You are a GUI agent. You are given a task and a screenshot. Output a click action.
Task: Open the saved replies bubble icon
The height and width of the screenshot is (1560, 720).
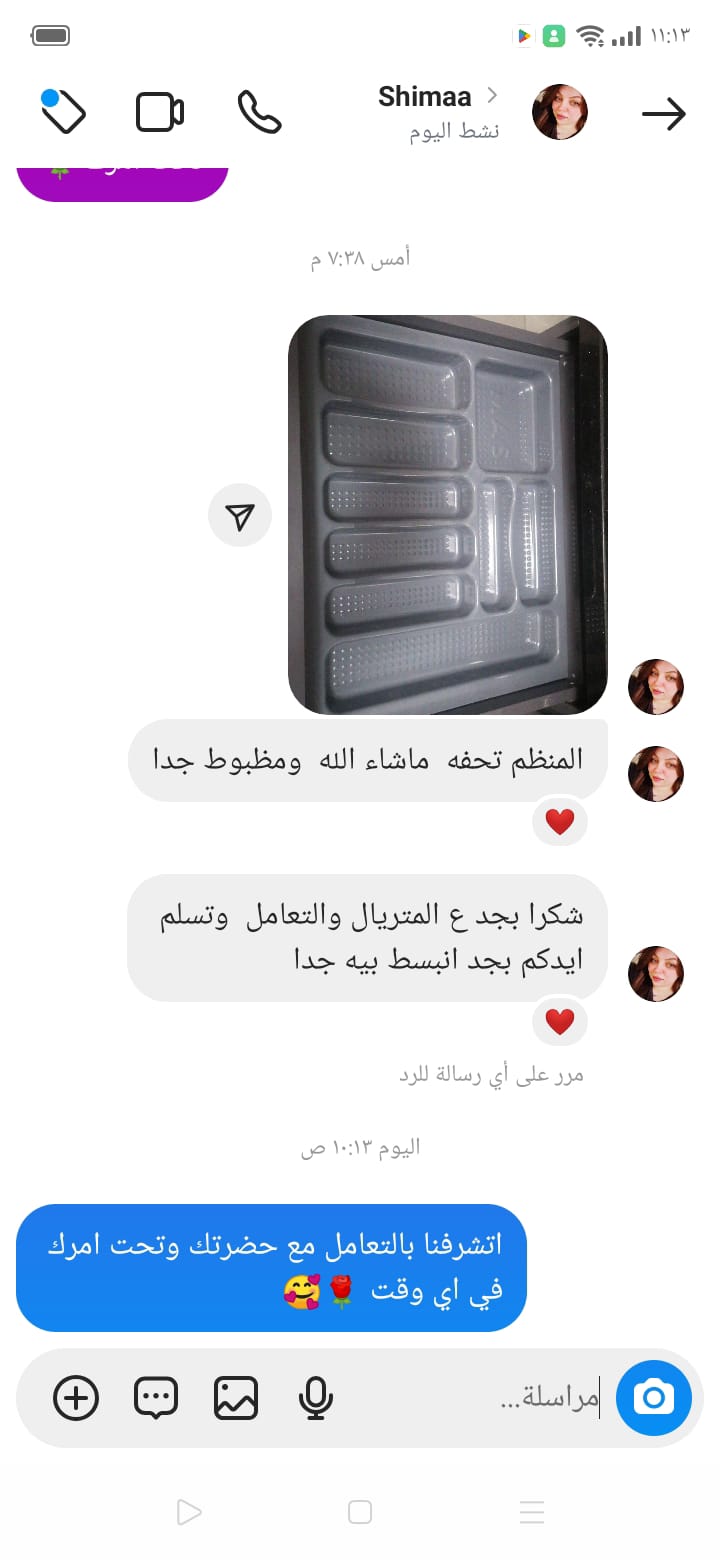156,1397
